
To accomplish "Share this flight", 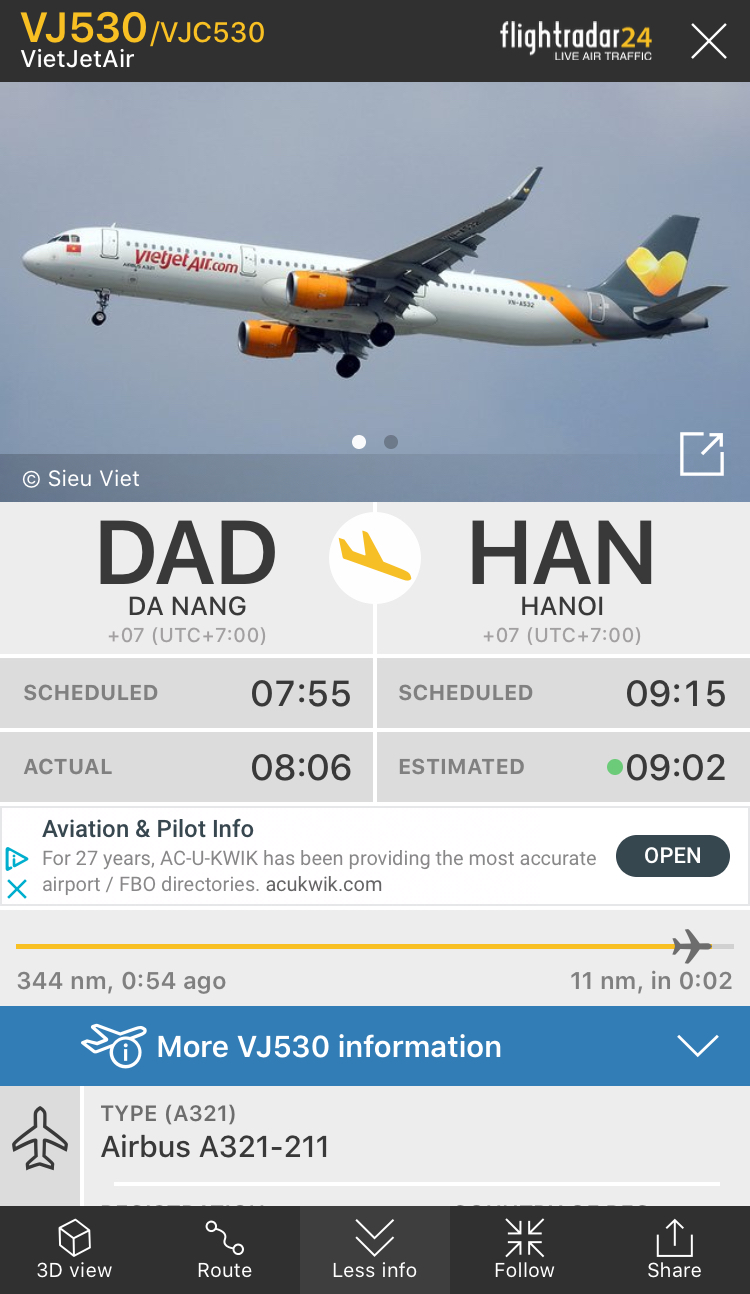I will [x=674, y=1249].
